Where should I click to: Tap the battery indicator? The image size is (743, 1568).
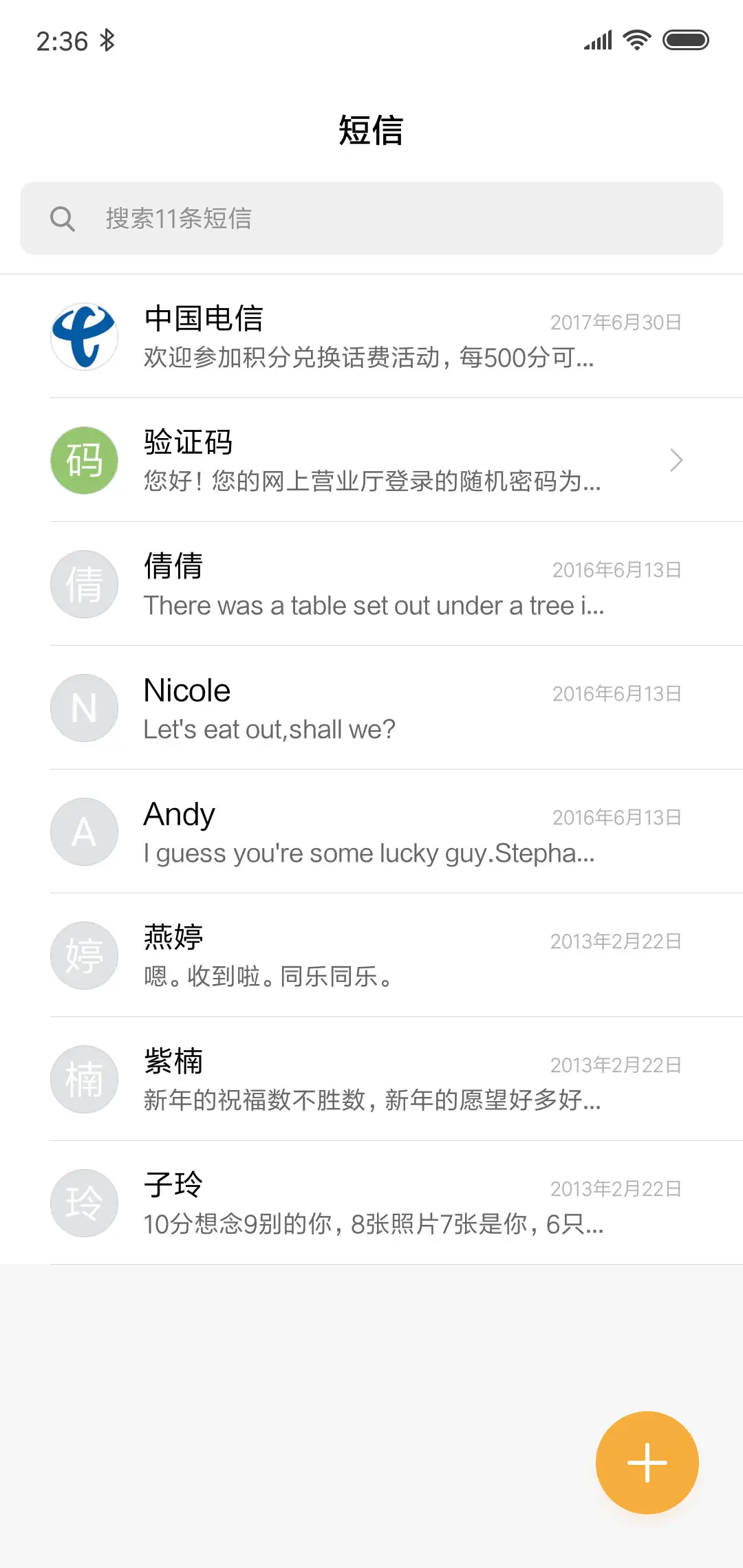[685, 39]
